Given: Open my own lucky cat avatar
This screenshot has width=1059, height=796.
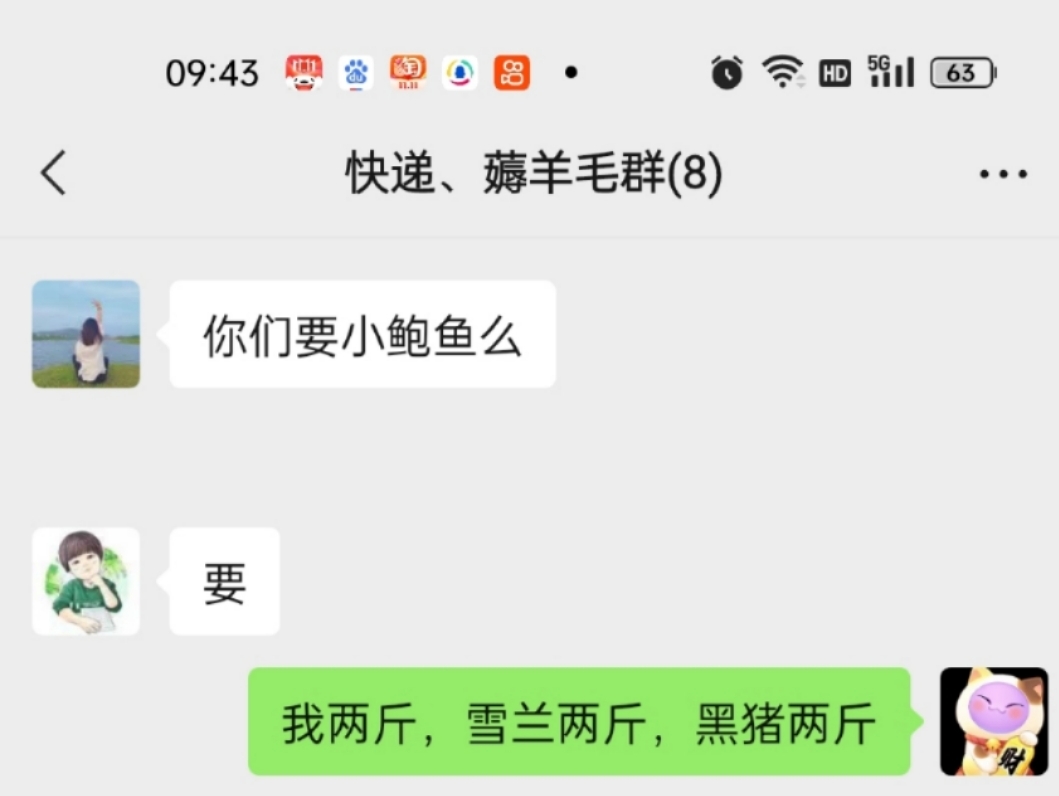Looking at the screenshot, I should click(x=993, y=721).
